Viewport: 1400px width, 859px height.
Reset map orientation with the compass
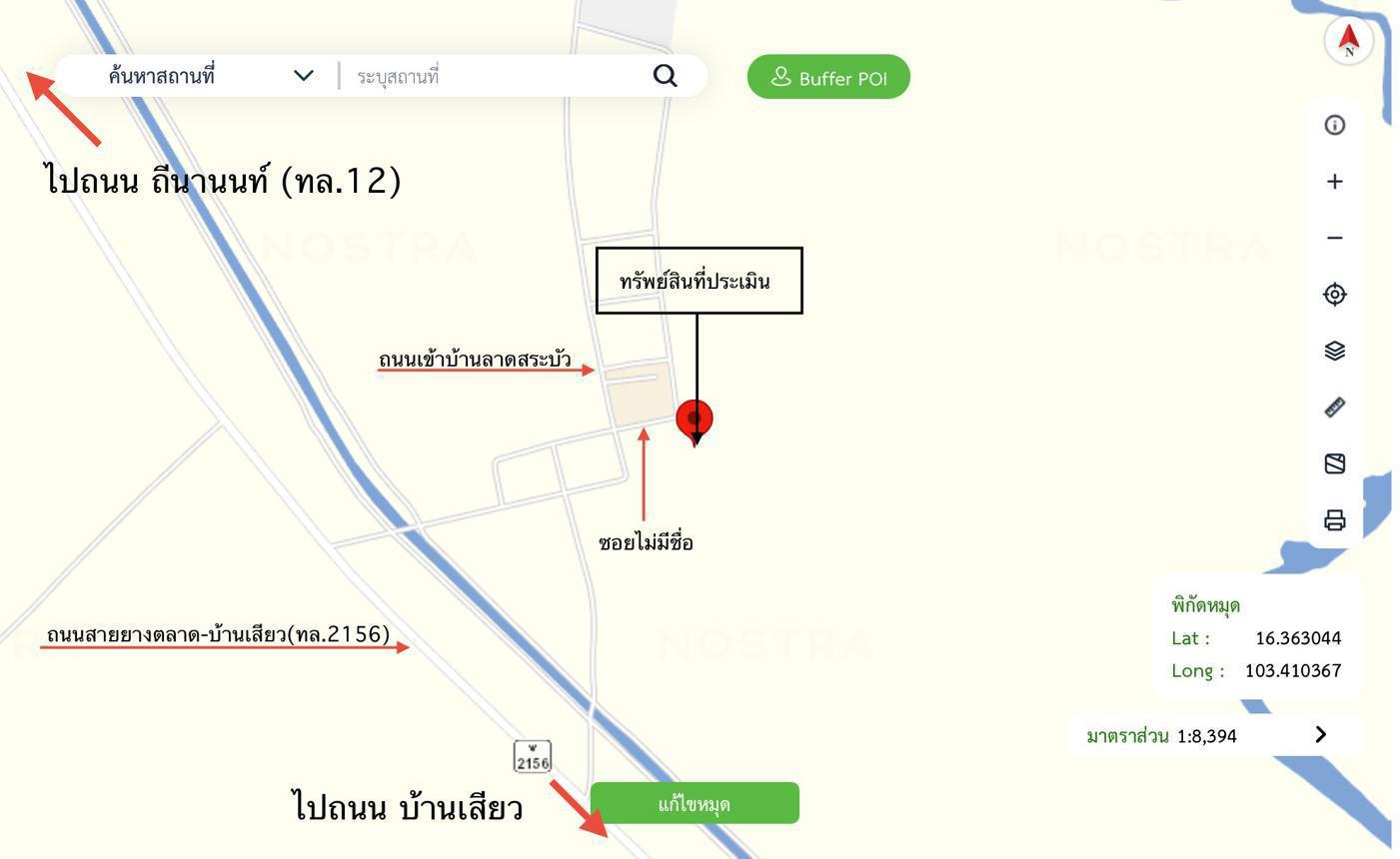pos(1348,41)
